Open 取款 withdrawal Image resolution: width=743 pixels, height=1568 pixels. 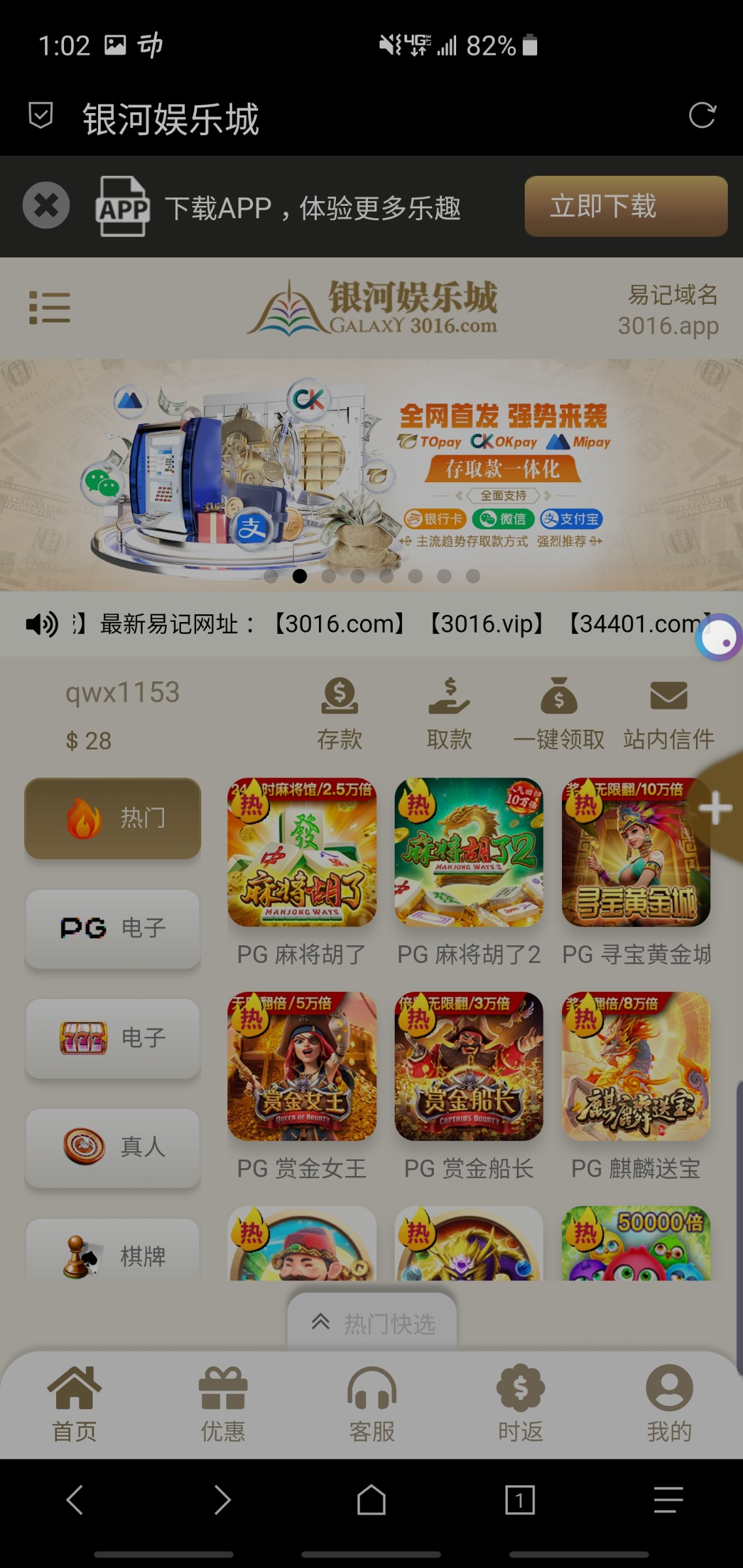coord(449,713)
